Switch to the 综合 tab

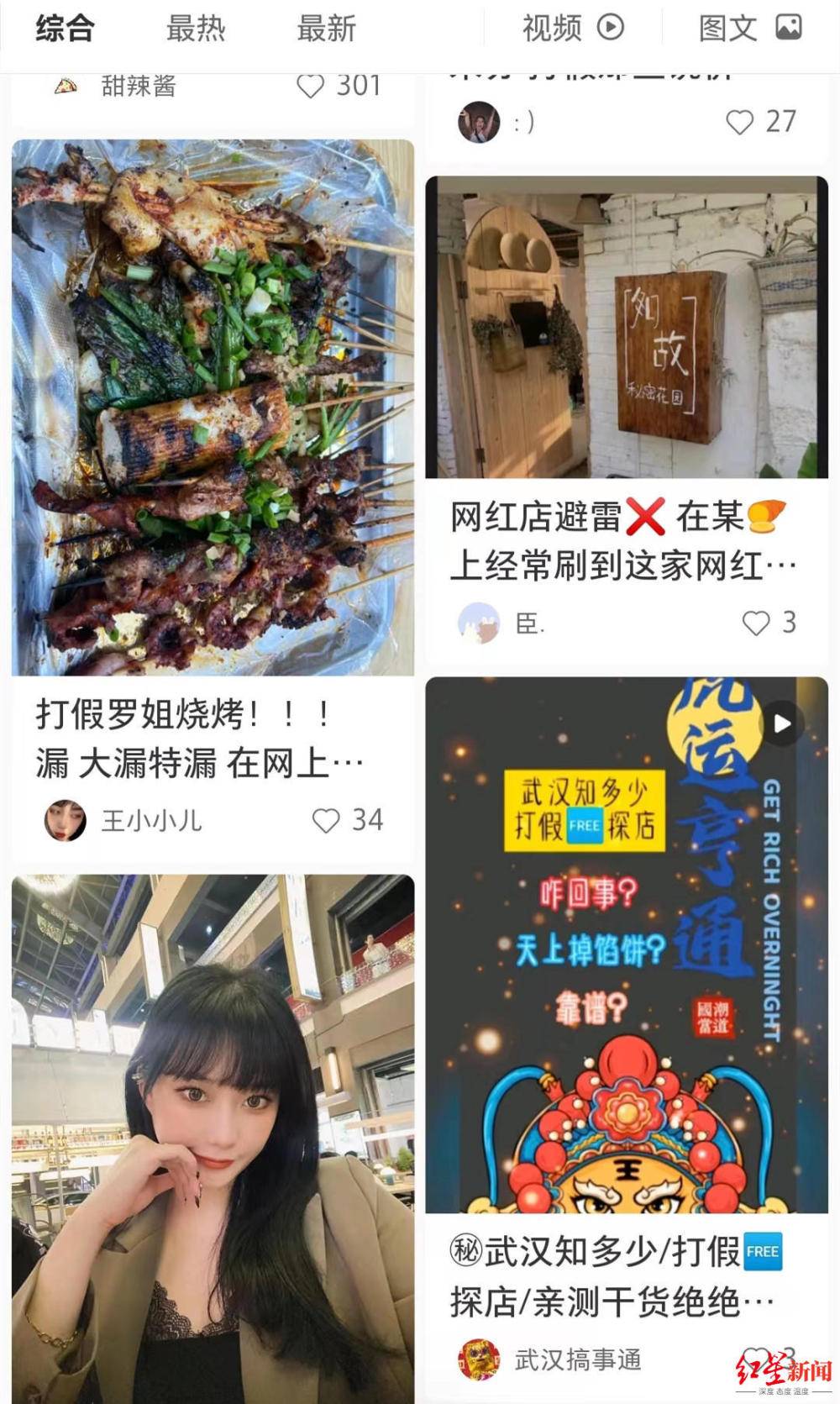(65, 29)
